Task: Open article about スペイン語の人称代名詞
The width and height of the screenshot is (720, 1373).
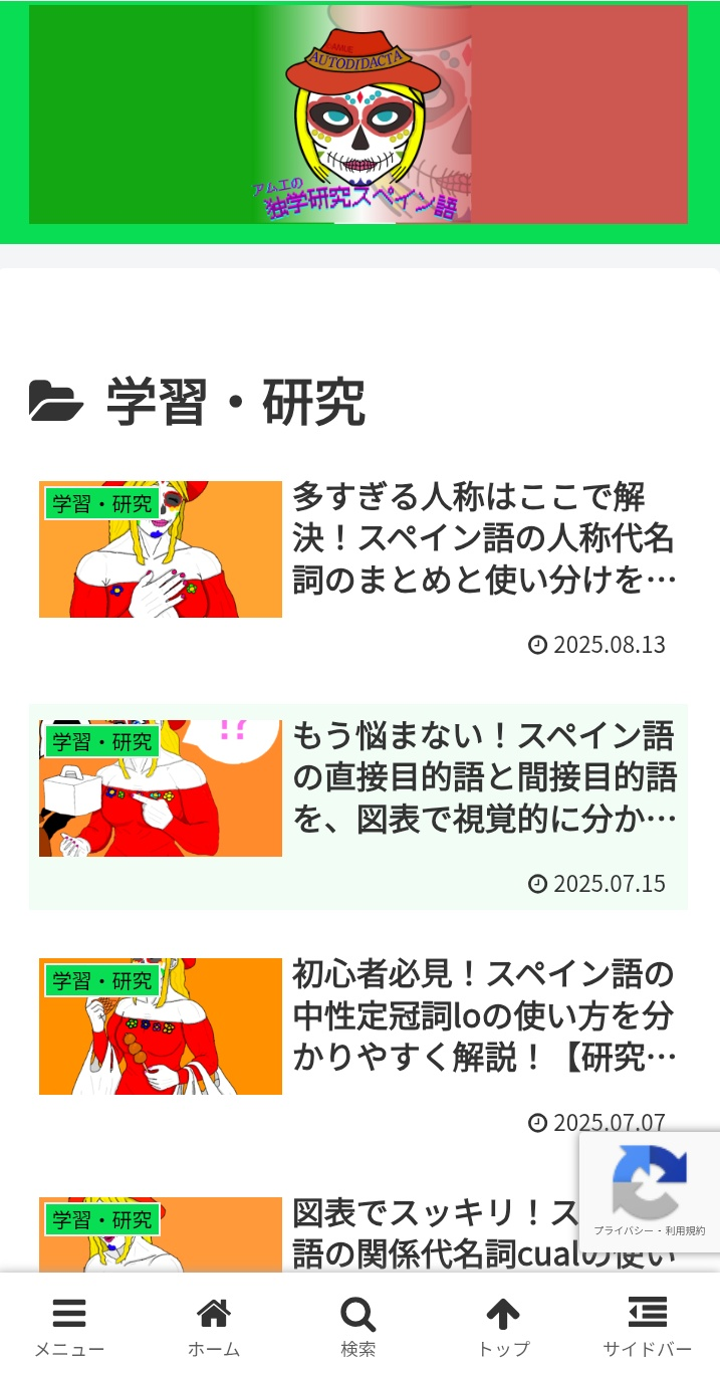Action: click(x=484, y=538)
